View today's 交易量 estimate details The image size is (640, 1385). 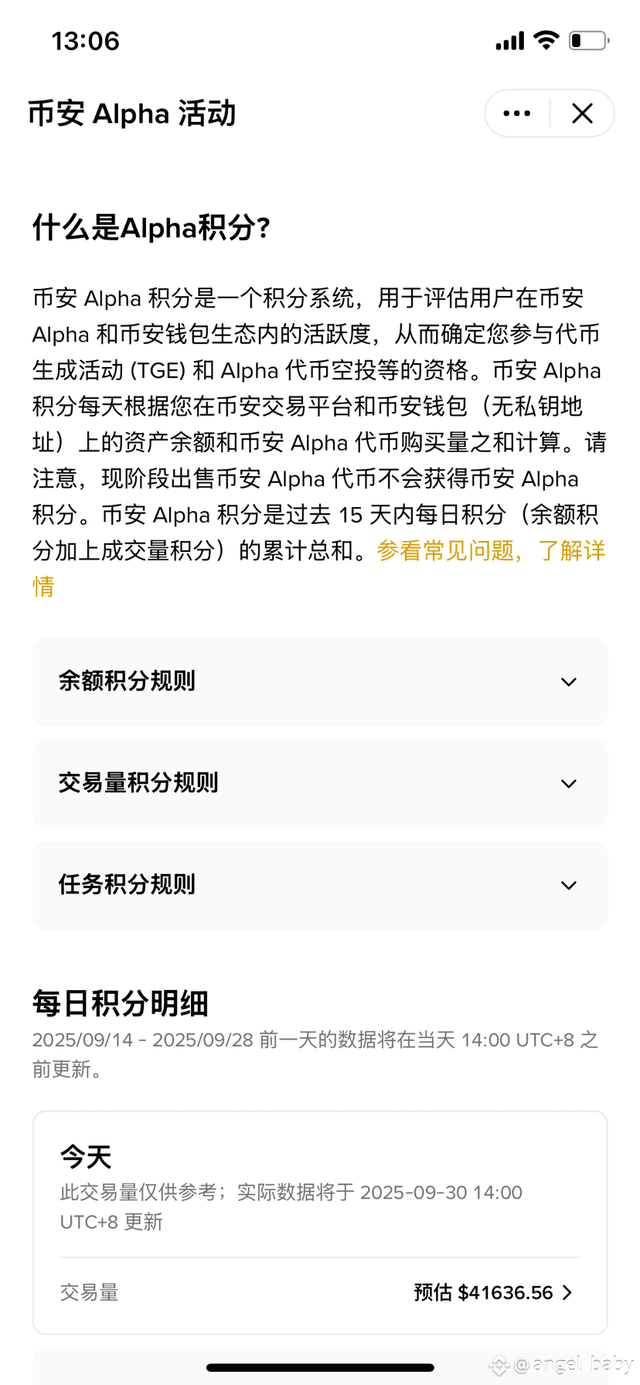(x=494, y=1293)
